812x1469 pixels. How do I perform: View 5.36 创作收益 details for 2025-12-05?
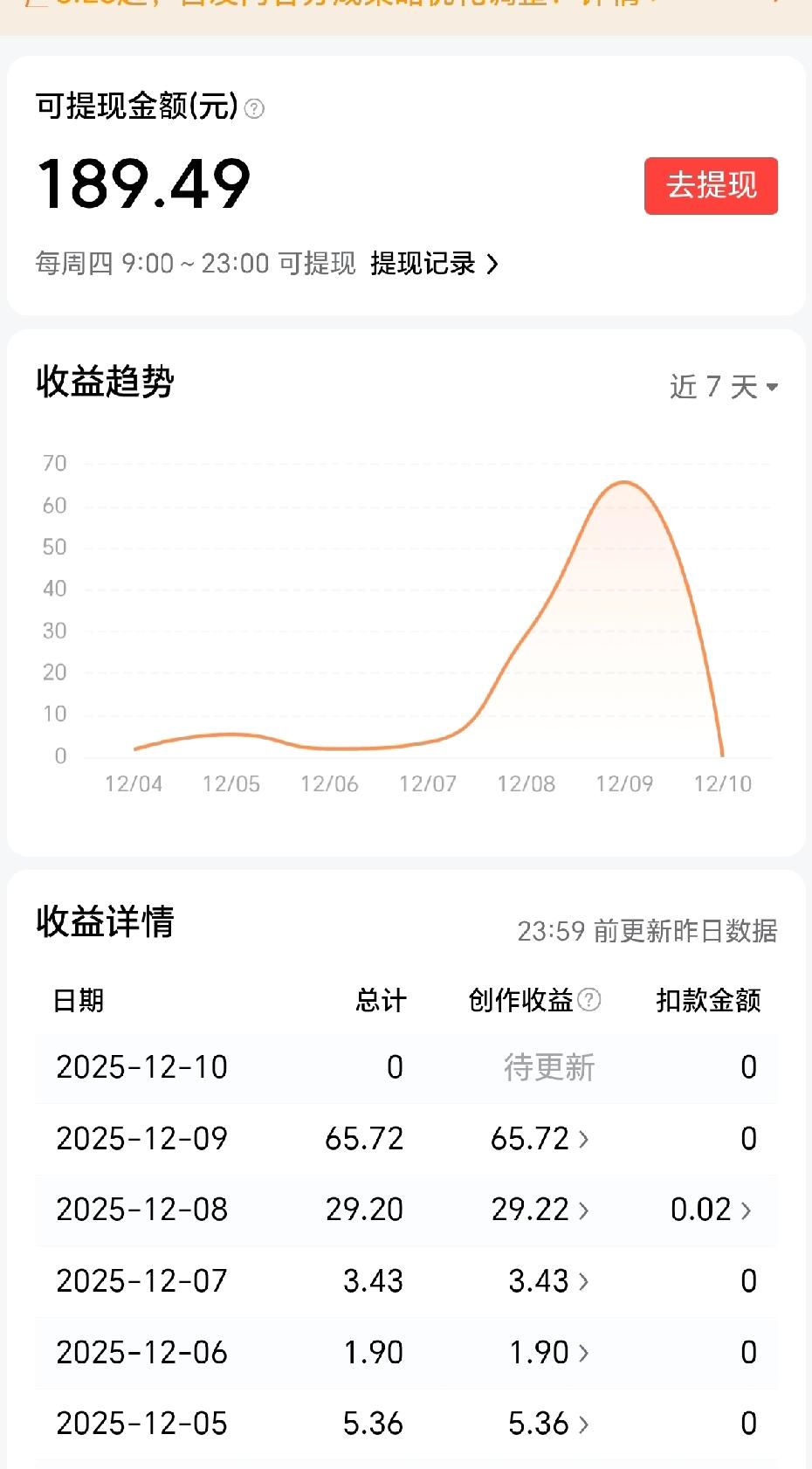tap(548, 1424)
